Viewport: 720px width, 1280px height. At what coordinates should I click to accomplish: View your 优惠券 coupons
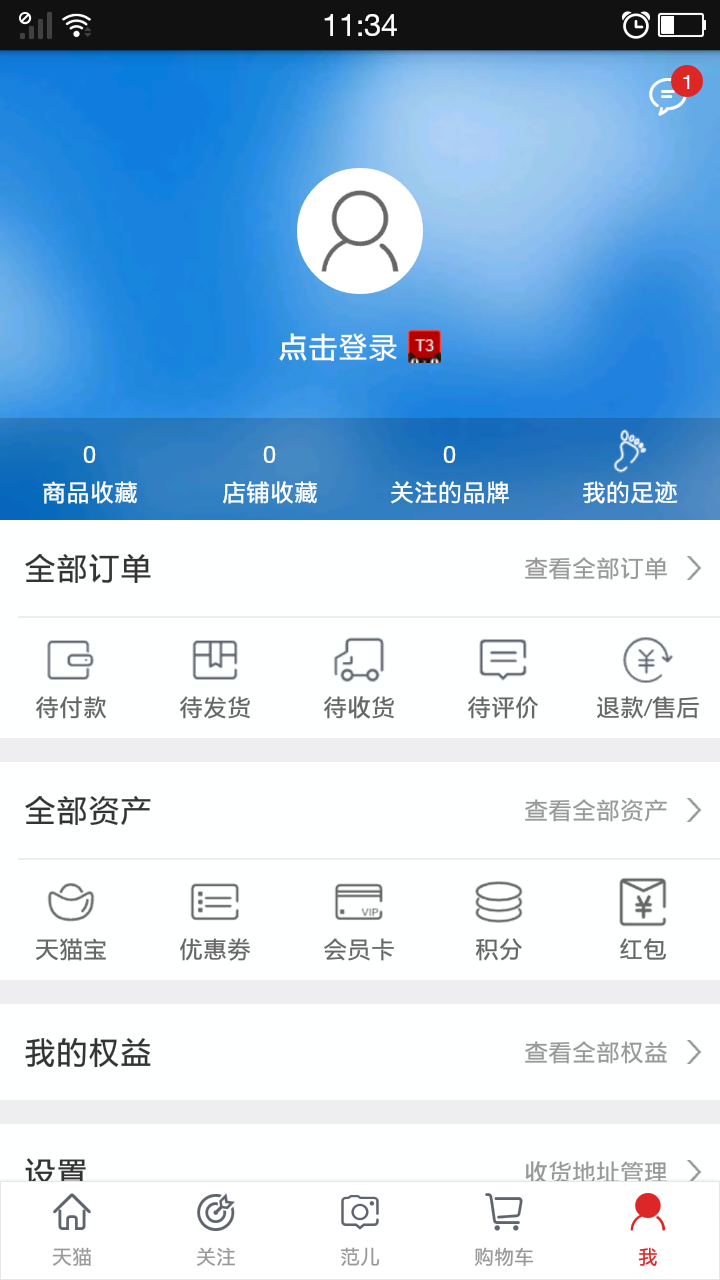pyautogui.click(x=215, y=917)
